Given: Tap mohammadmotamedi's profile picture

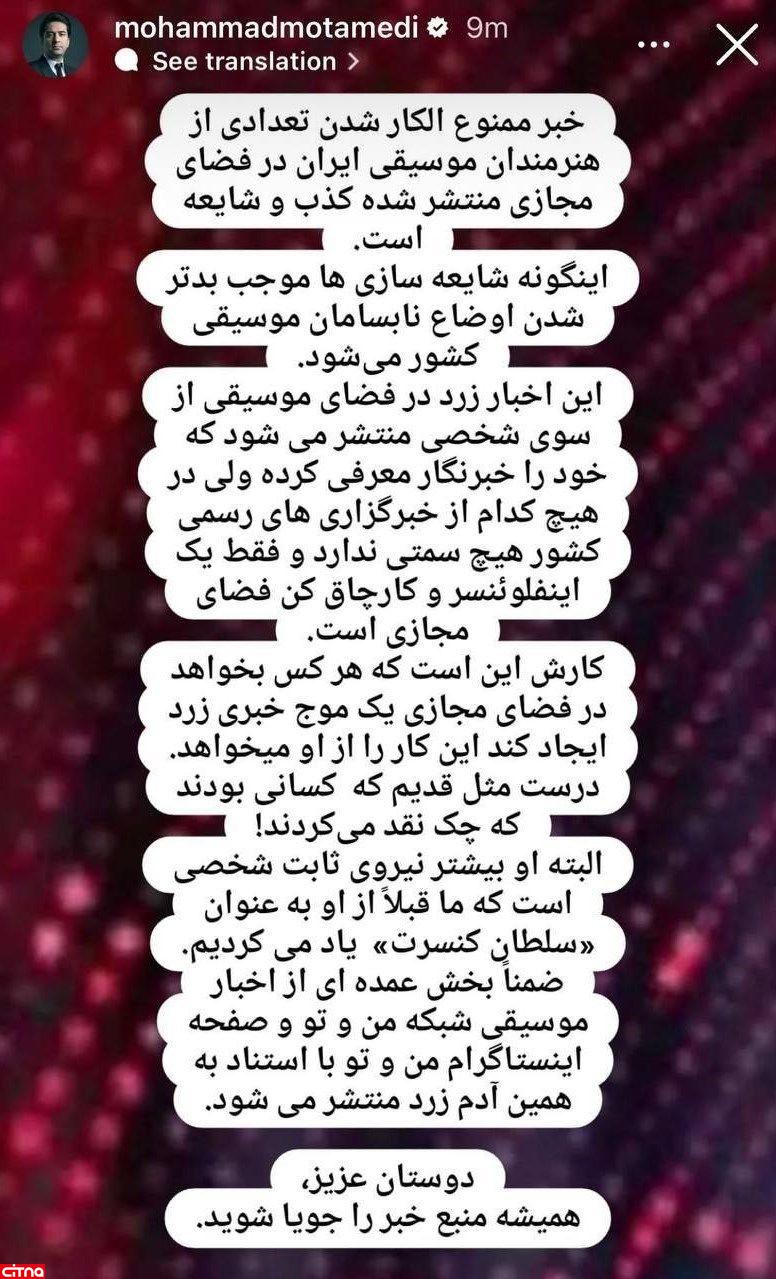Looking at the screenshot, I should click(55, 45).
